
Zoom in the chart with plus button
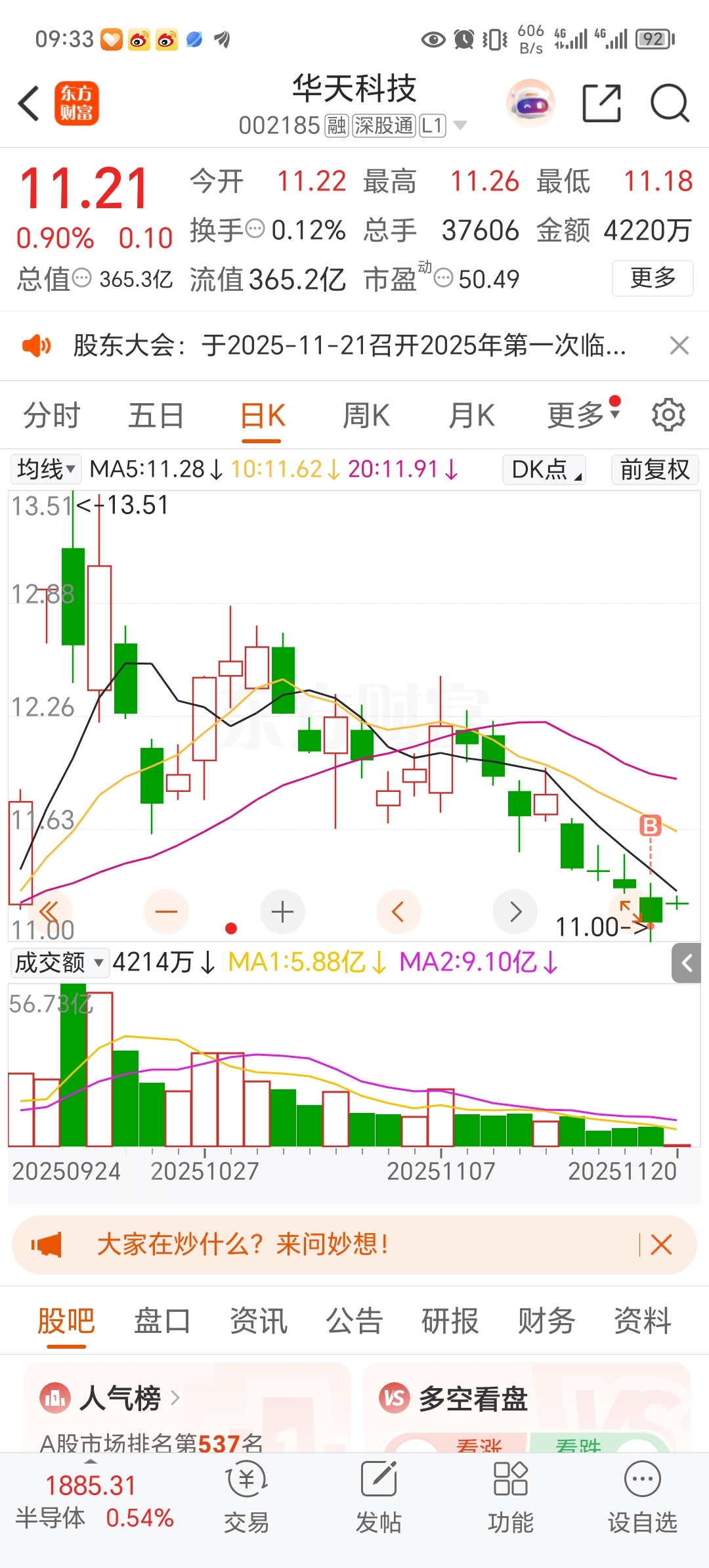pos(282,911)
